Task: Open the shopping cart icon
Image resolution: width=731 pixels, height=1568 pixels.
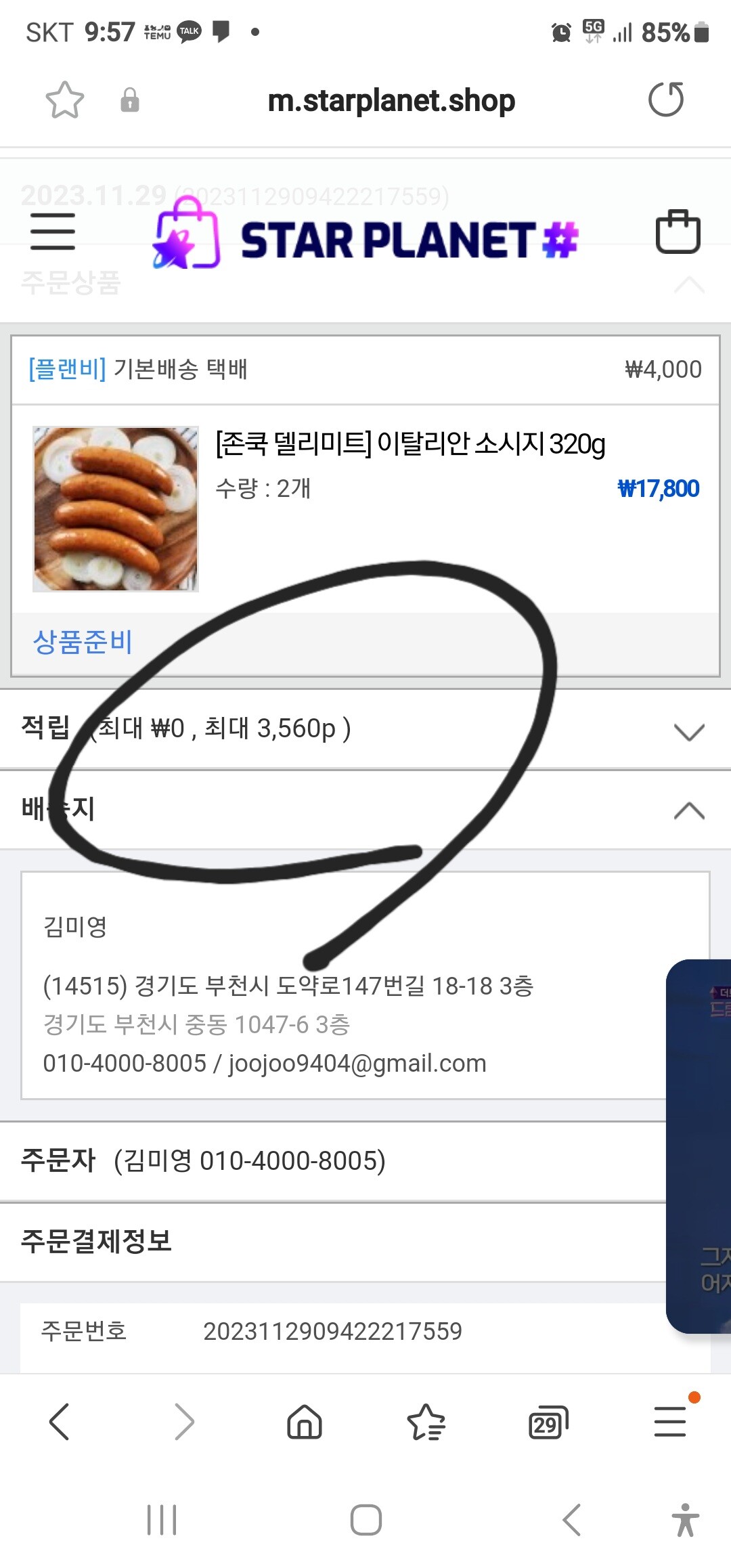Action: pyautogui.click(x=678, y=232)
